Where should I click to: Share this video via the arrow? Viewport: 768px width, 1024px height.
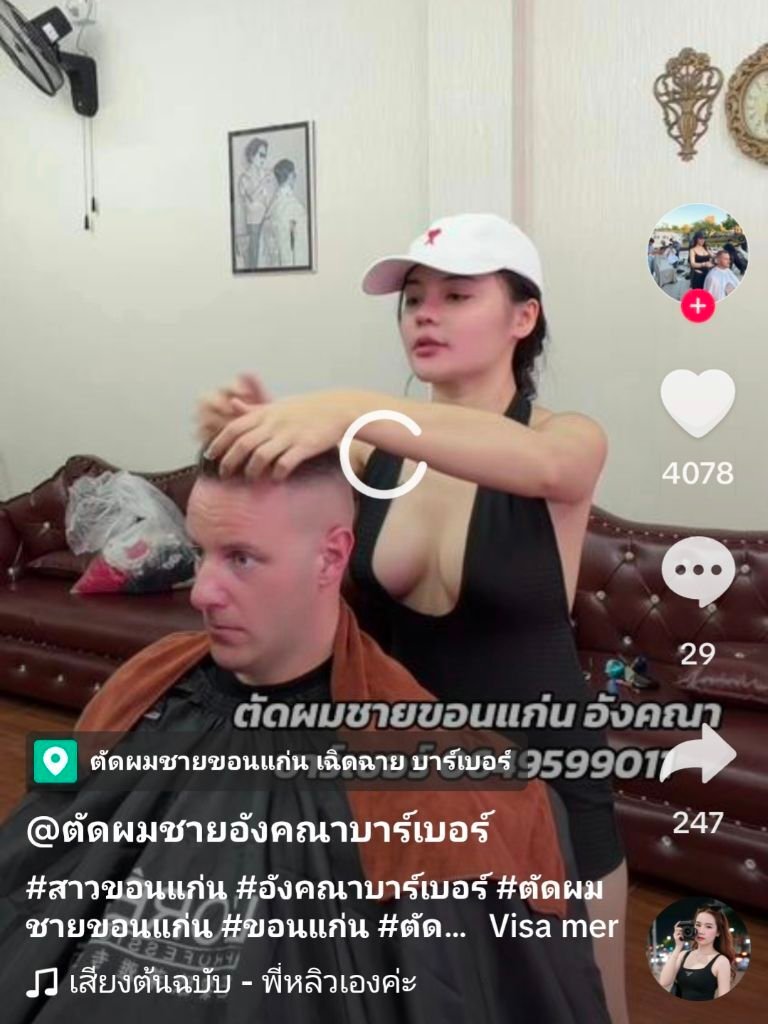tap(697, 754)
